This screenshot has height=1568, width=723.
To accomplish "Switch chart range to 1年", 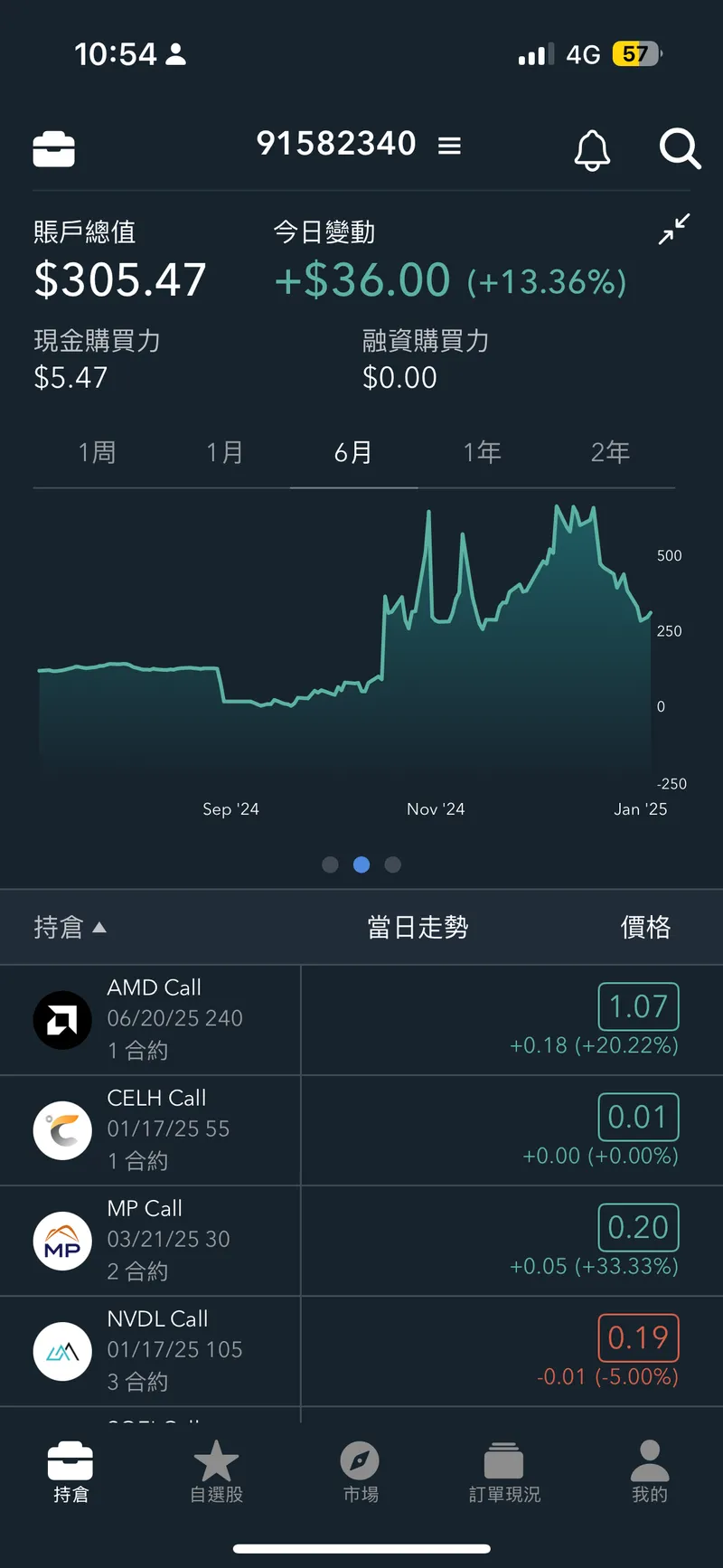I will pos(482,452).
